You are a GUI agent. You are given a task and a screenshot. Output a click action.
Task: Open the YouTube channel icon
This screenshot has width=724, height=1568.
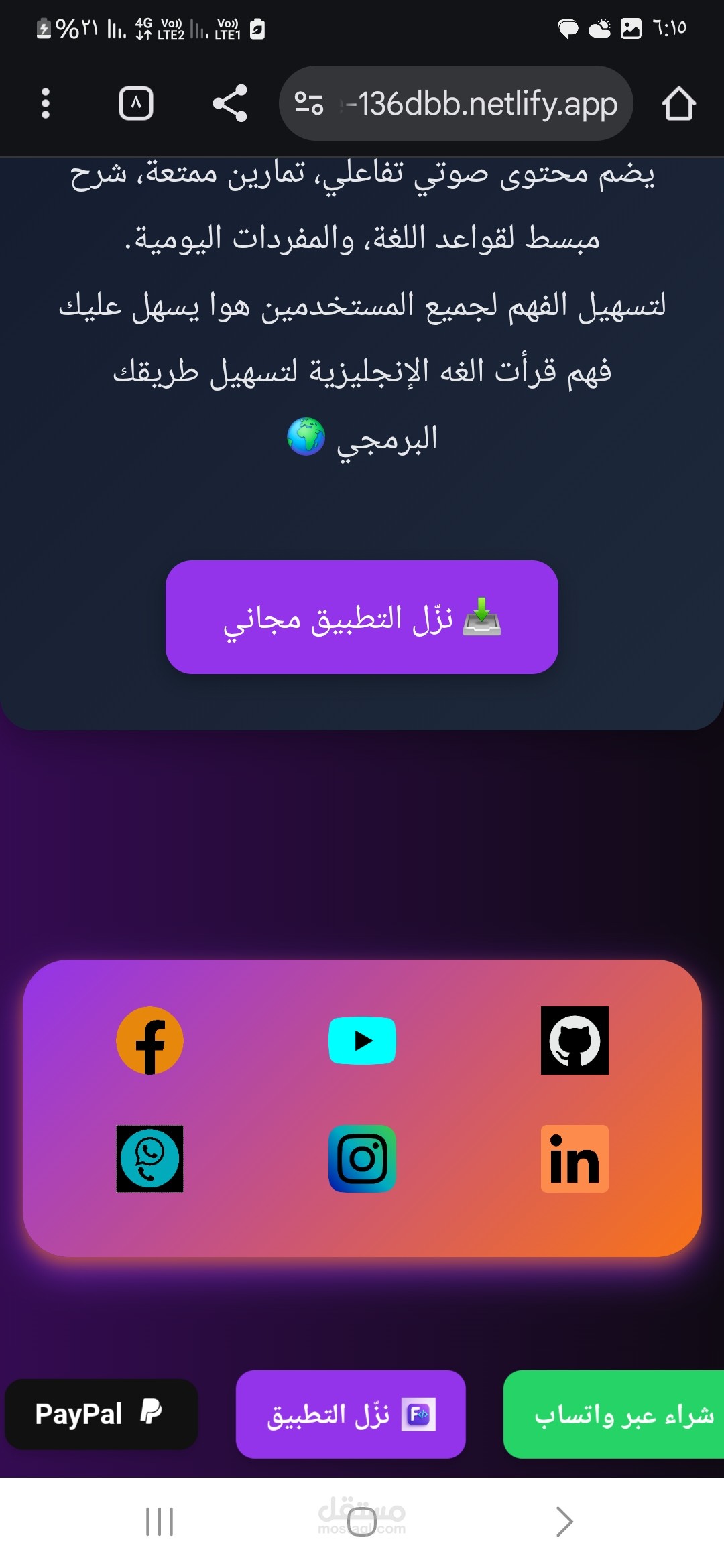tap(362, 1041)
